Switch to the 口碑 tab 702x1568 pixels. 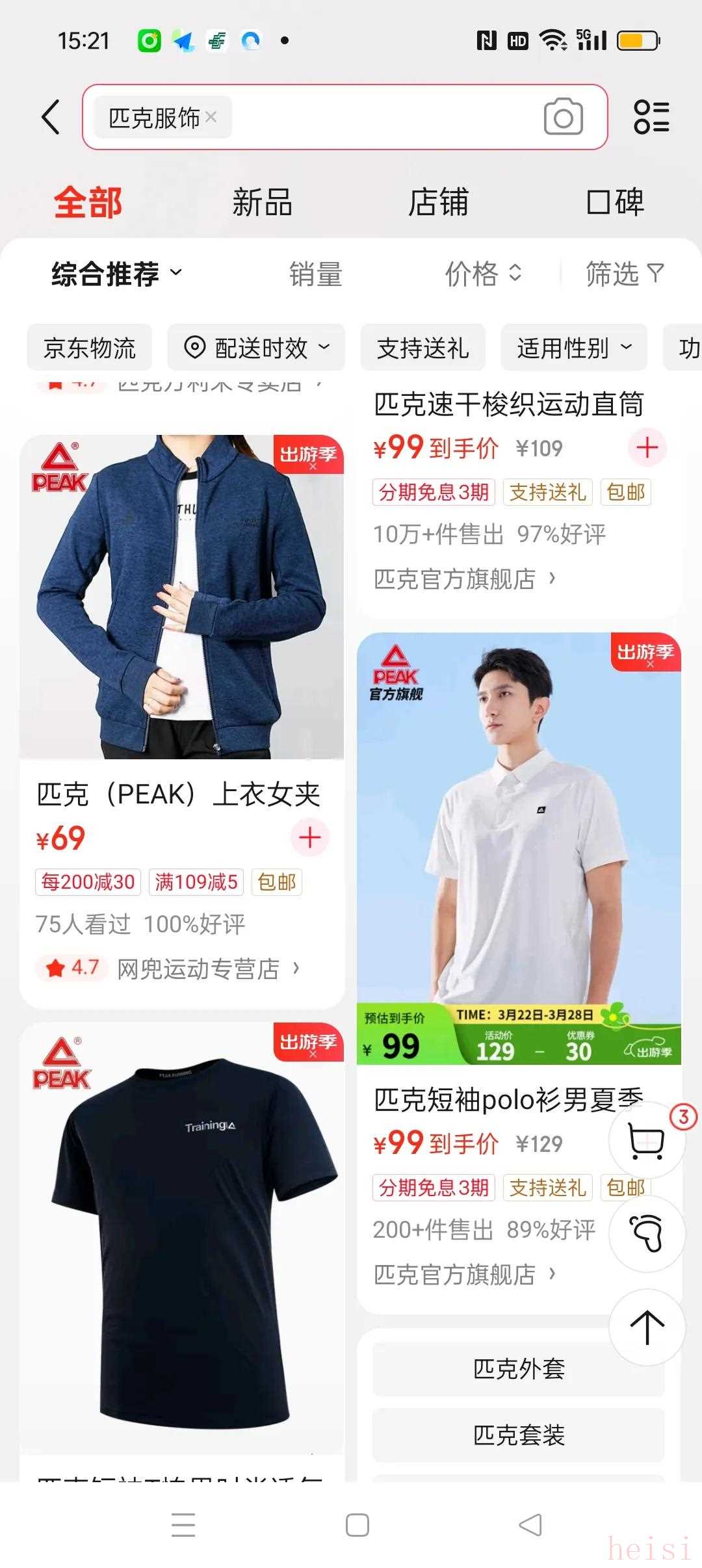614,202
